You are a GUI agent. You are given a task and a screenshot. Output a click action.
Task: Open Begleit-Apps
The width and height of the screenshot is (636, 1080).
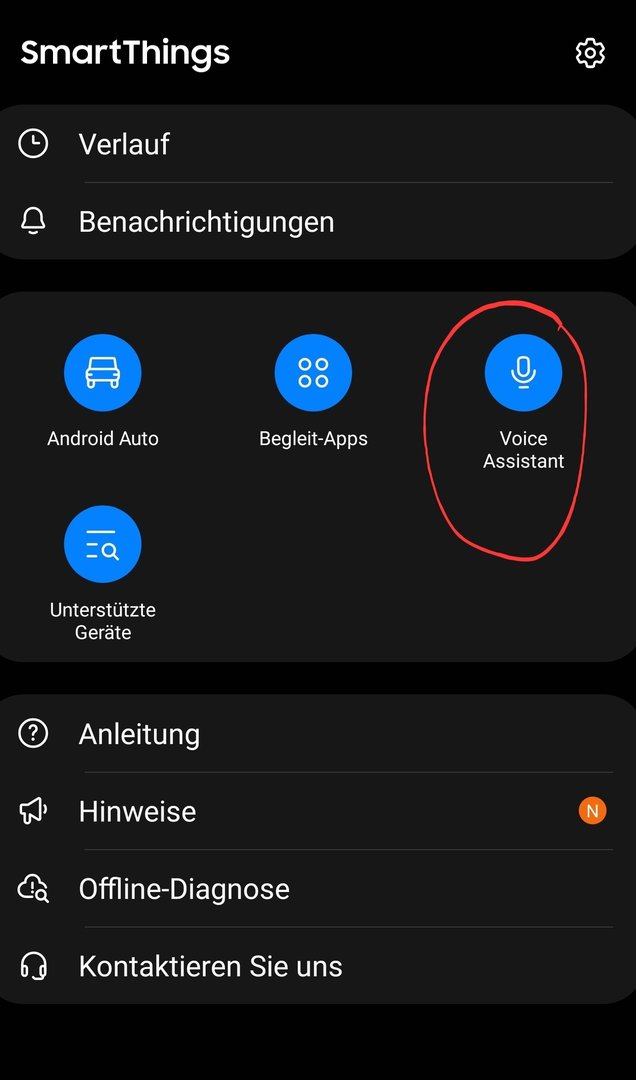313,373
